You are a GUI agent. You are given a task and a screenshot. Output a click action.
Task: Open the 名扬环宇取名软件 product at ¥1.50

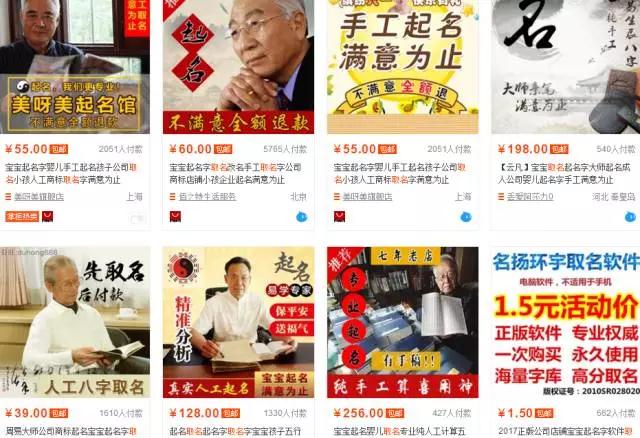[x=565, y=322]
